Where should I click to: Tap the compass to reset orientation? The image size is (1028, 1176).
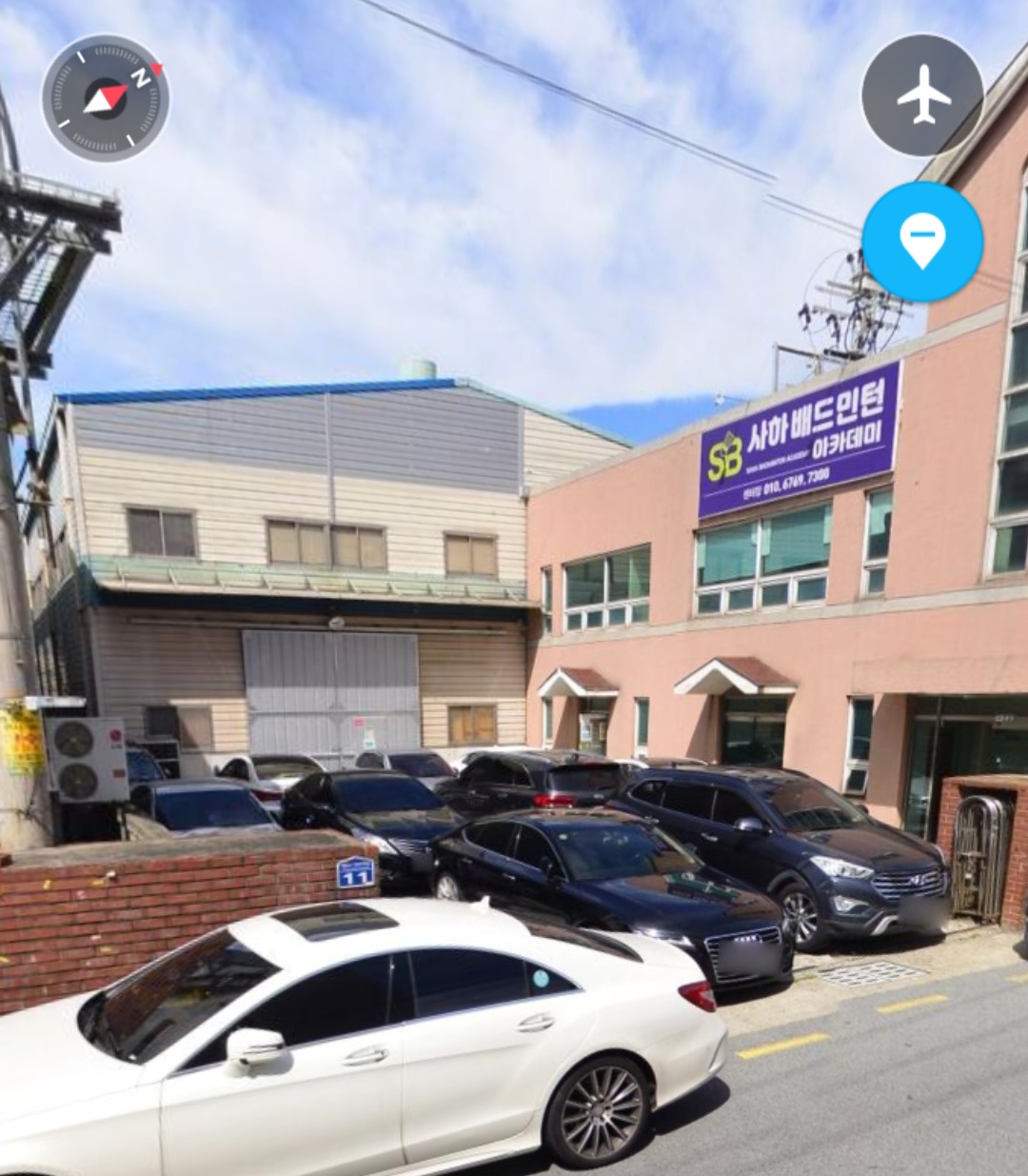pyautogui.click(x=105, y=98)
